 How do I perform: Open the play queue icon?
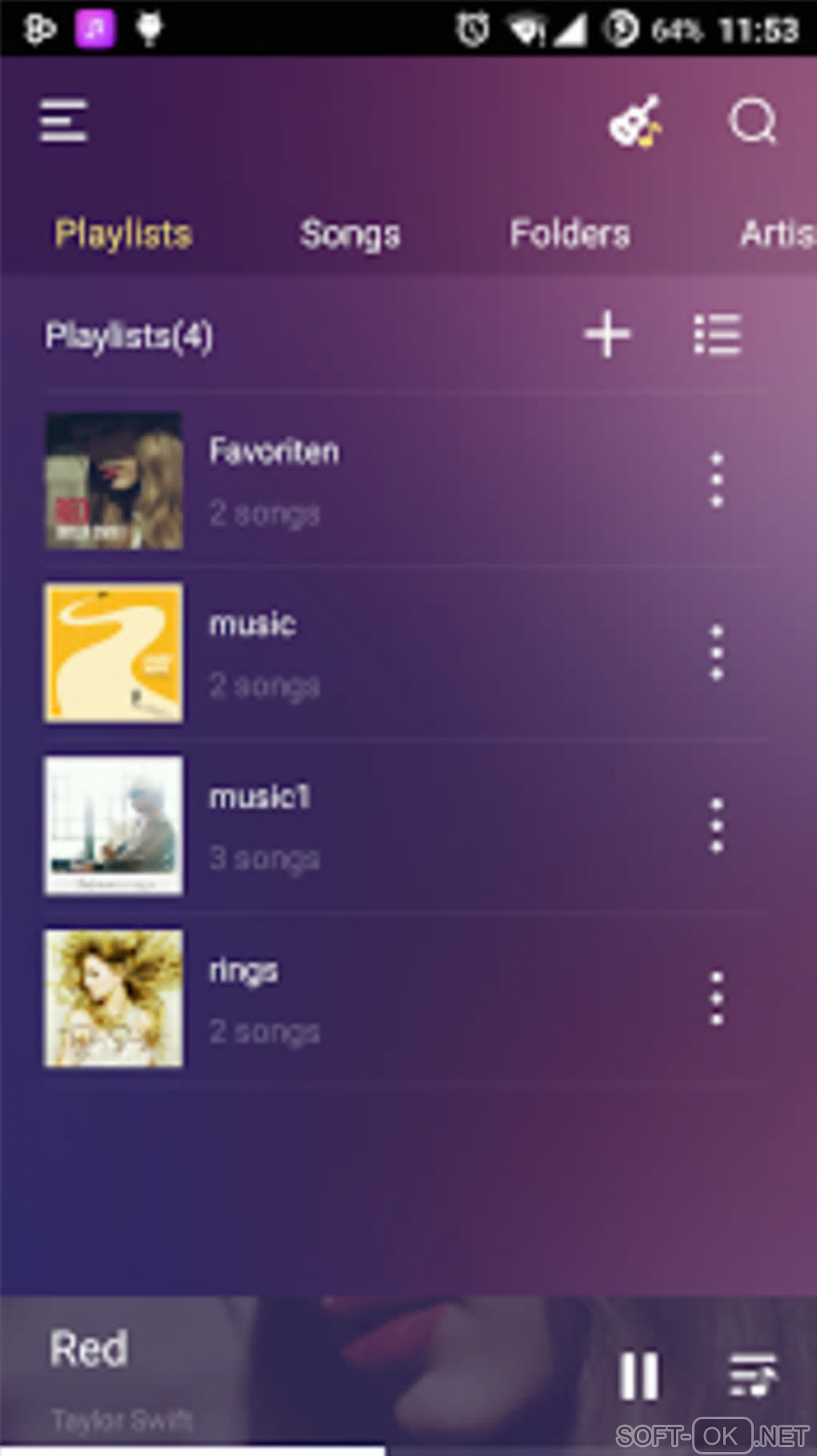(x=752, y=1376)
